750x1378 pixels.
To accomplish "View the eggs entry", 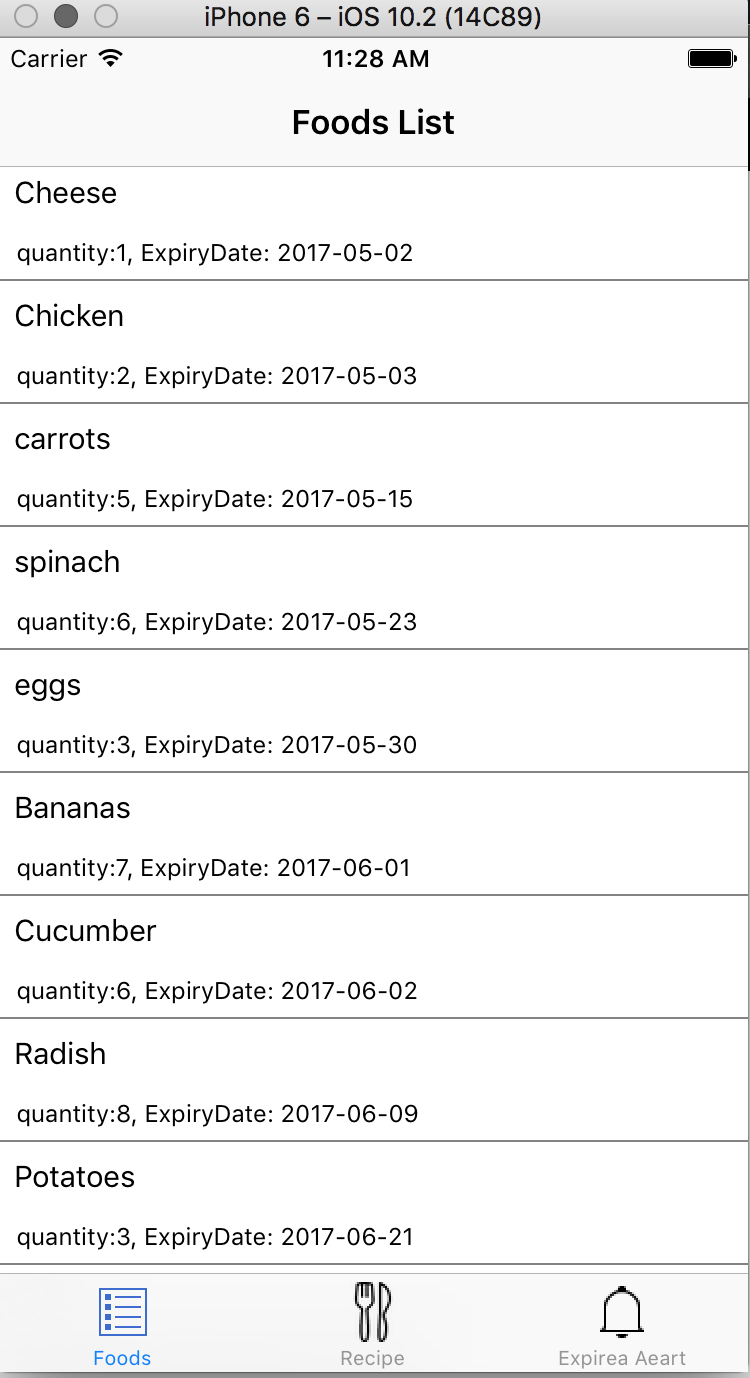I will tap(374, 715).
